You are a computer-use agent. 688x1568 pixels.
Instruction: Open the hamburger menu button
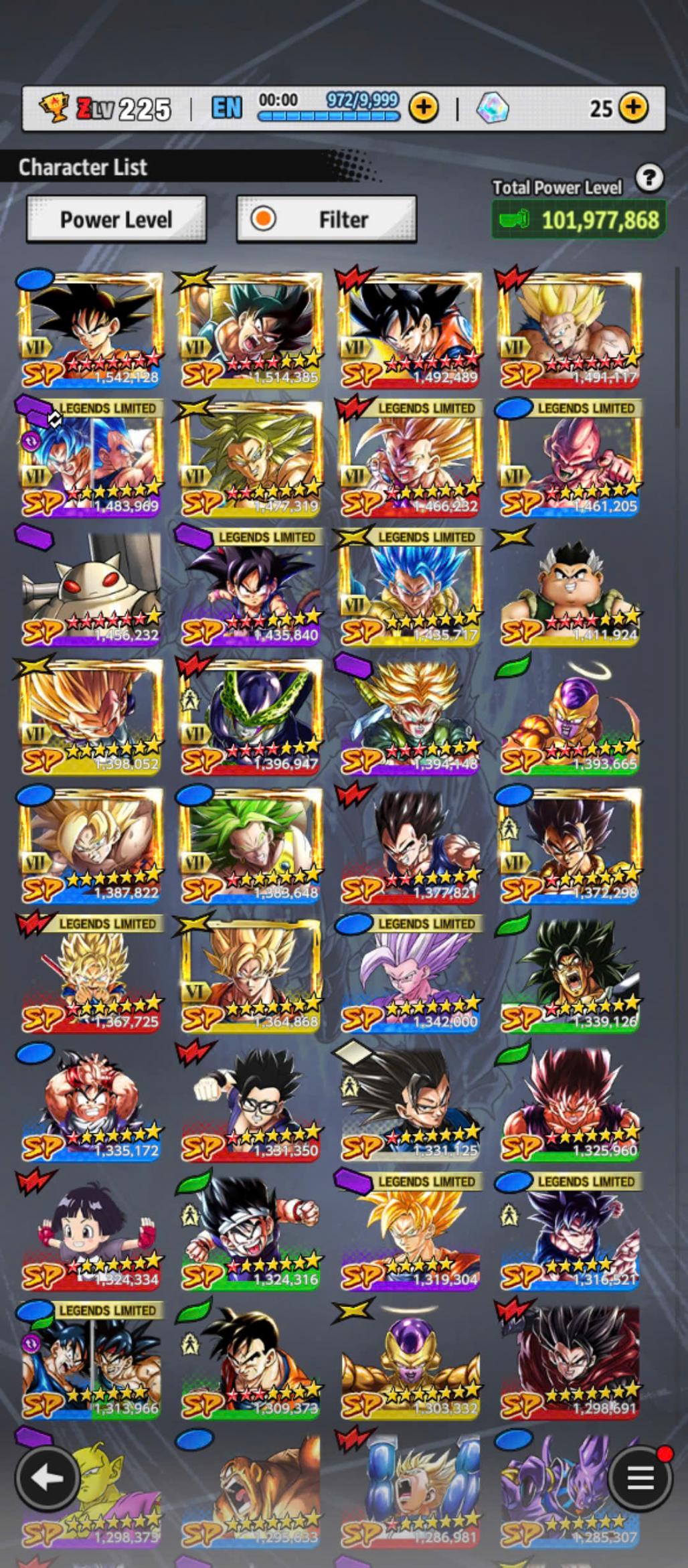pyautogui.click(x=640, y=1478)
